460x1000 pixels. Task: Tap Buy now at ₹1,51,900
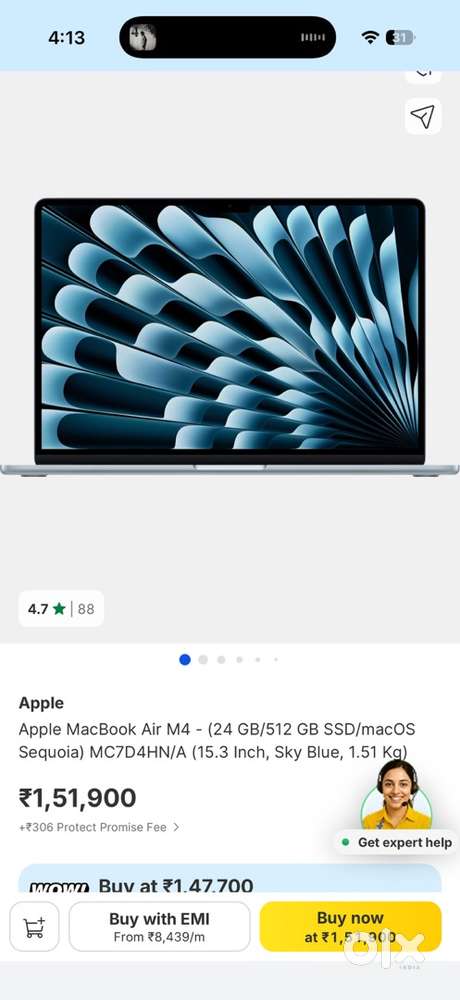(x=350, y=927)
